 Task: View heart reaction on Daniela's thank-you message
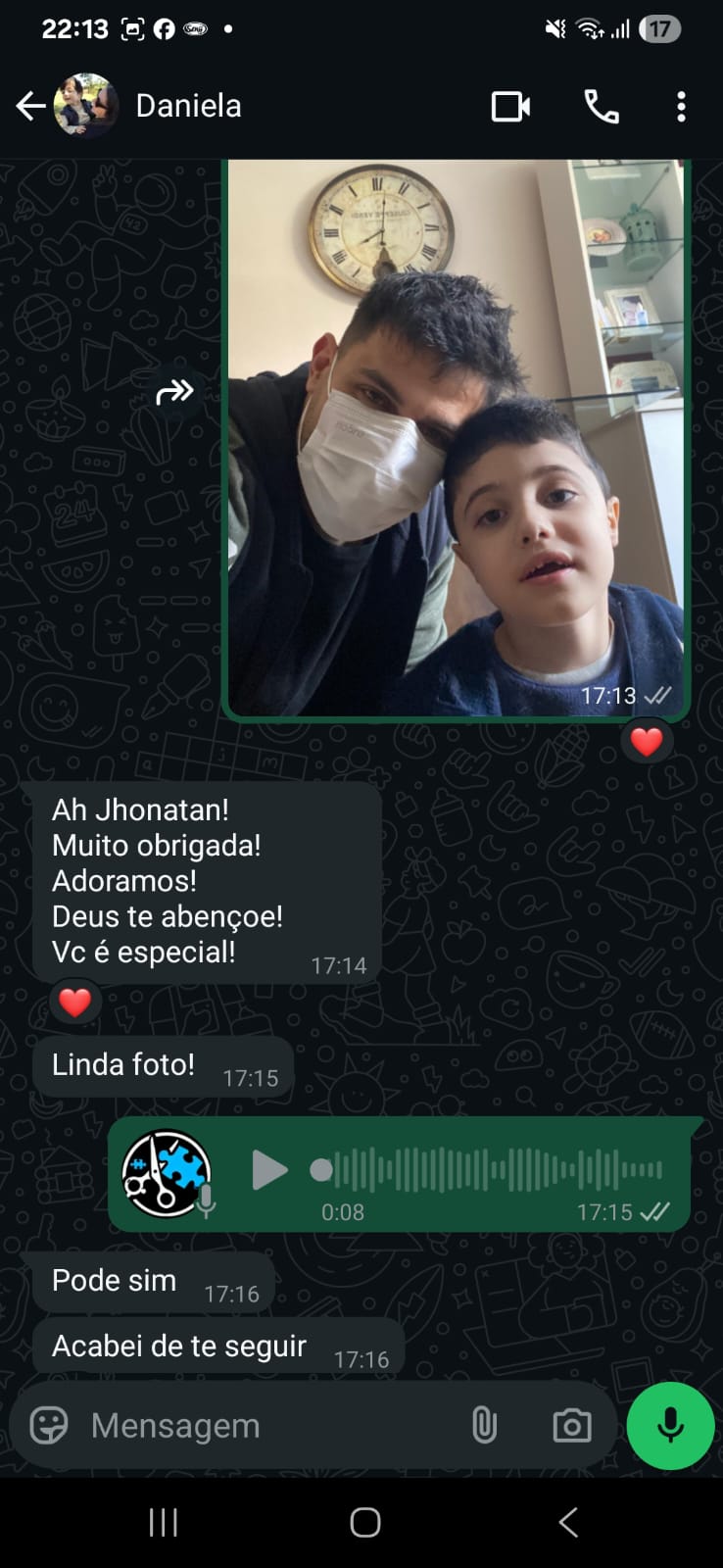(x=75, y=1003)
